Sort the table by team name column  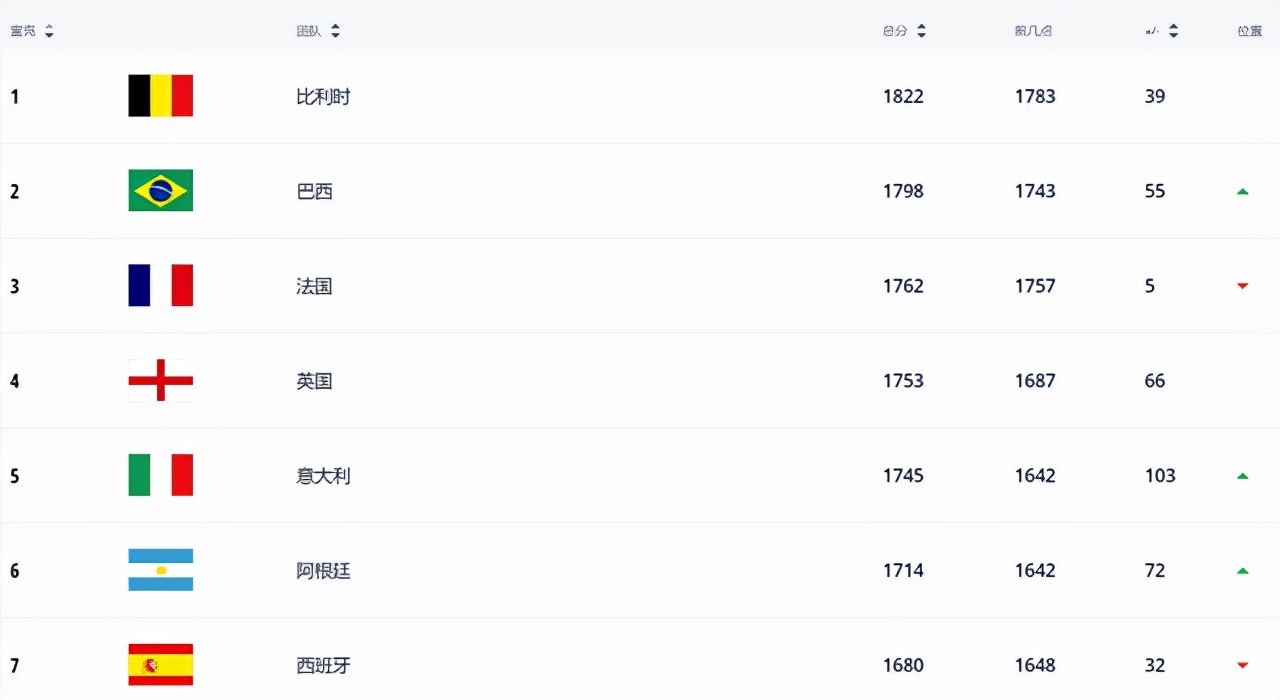[x=335, y=31]
